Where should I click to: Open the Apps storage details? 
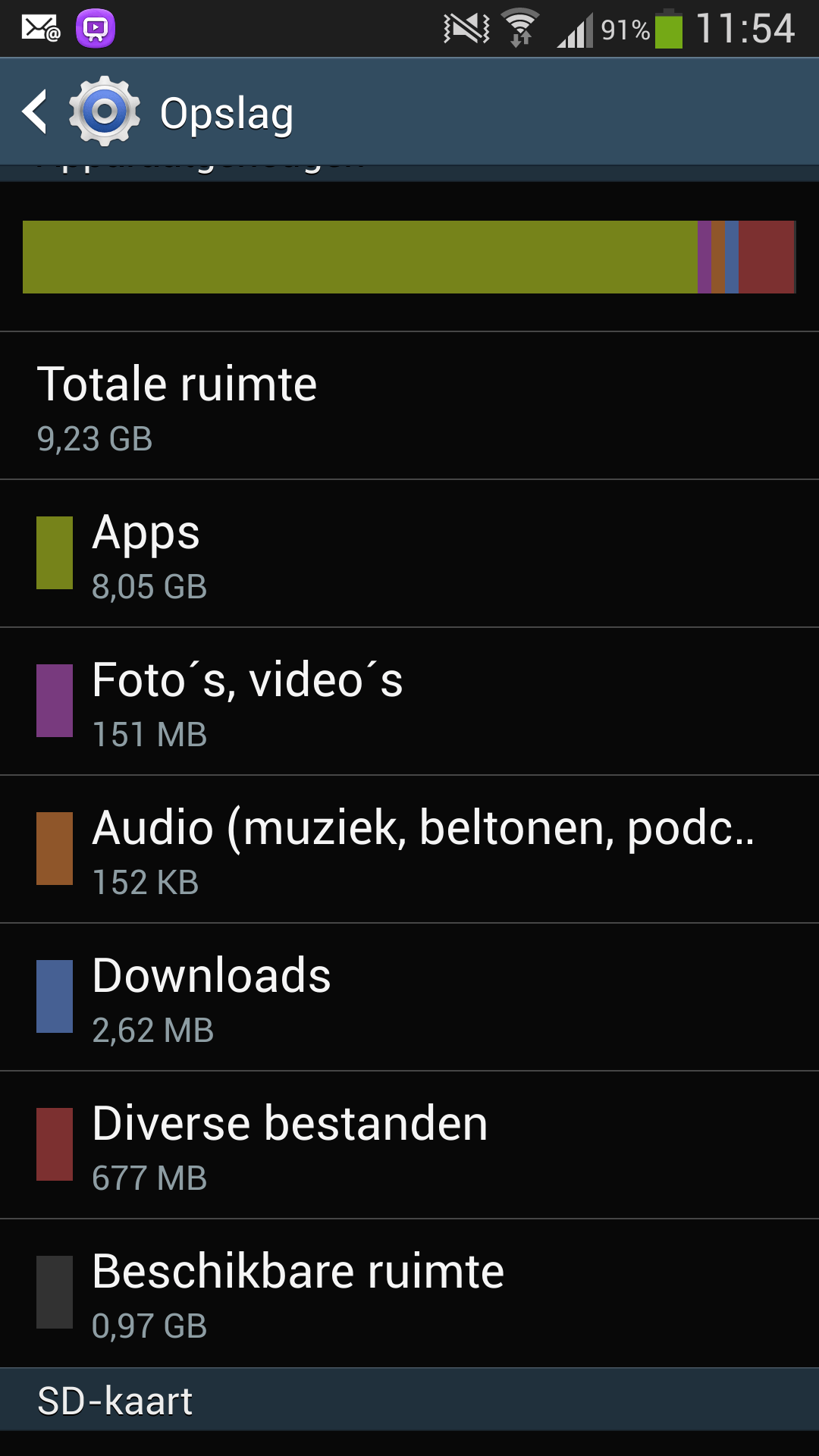tap(409, 554)
